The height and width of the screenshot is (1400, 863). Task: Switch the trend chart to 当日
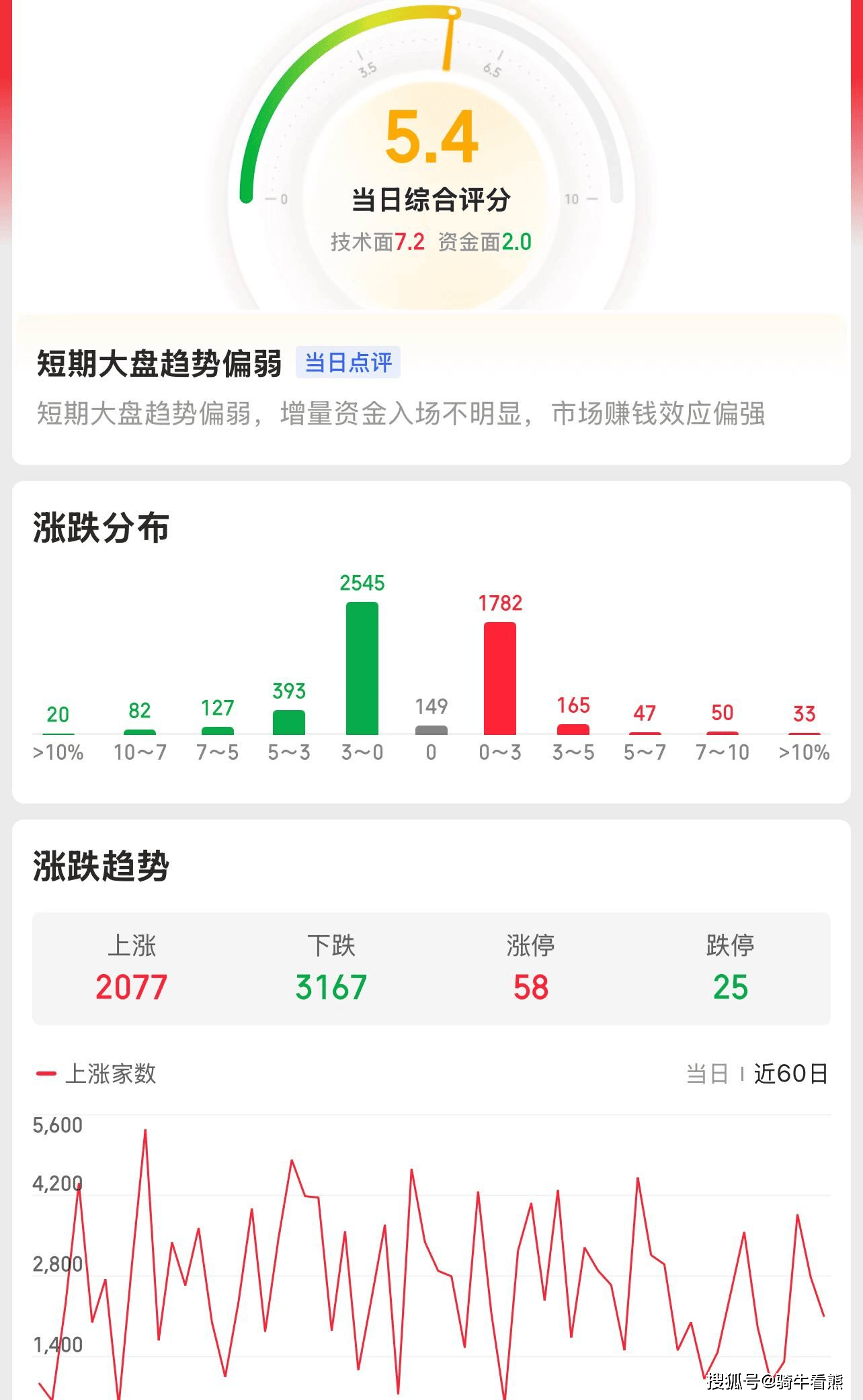(707, 1074)
